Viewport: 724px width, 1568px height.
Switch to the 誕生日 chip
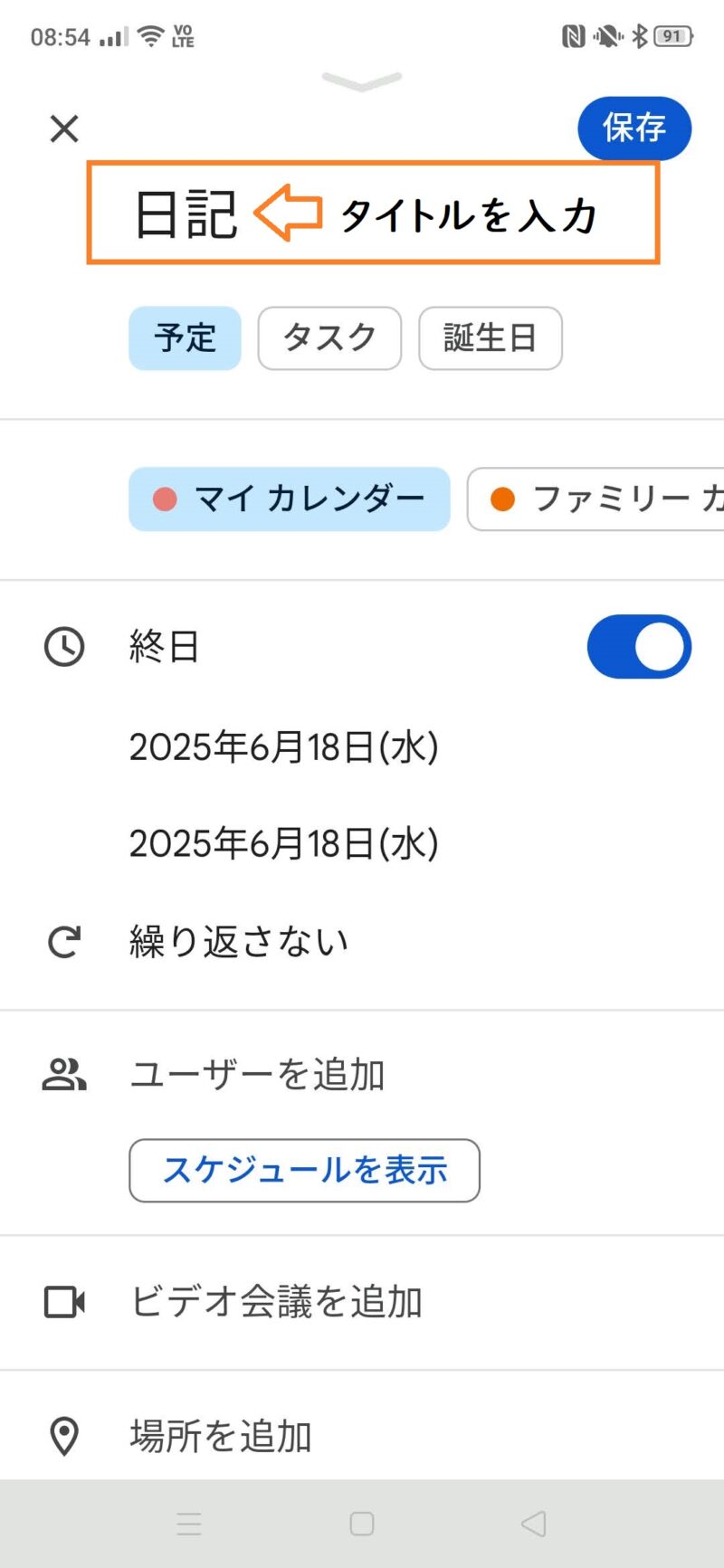click(491, 338)
